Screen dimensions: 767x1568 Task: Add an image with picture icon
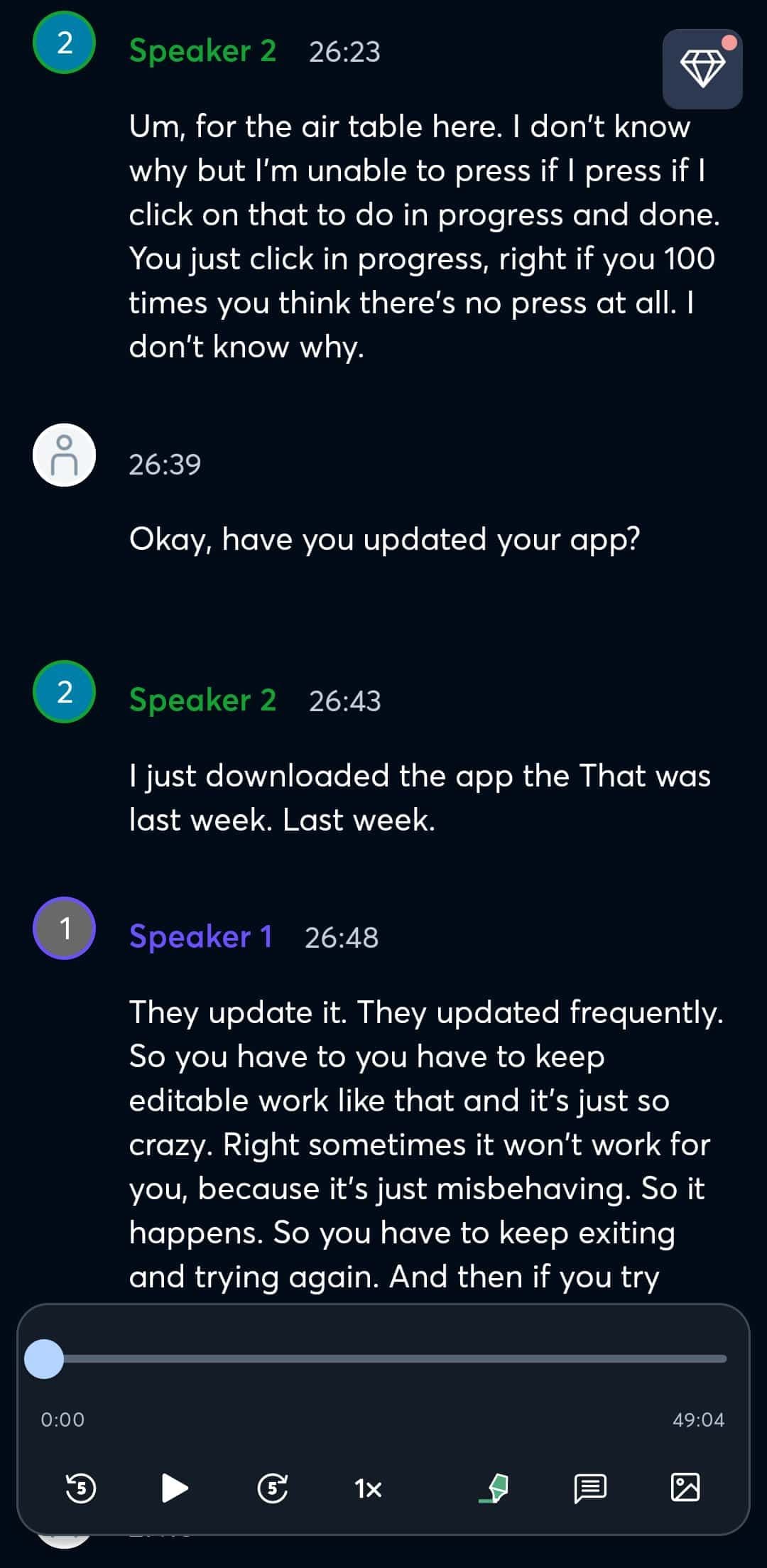[685, 1486]
